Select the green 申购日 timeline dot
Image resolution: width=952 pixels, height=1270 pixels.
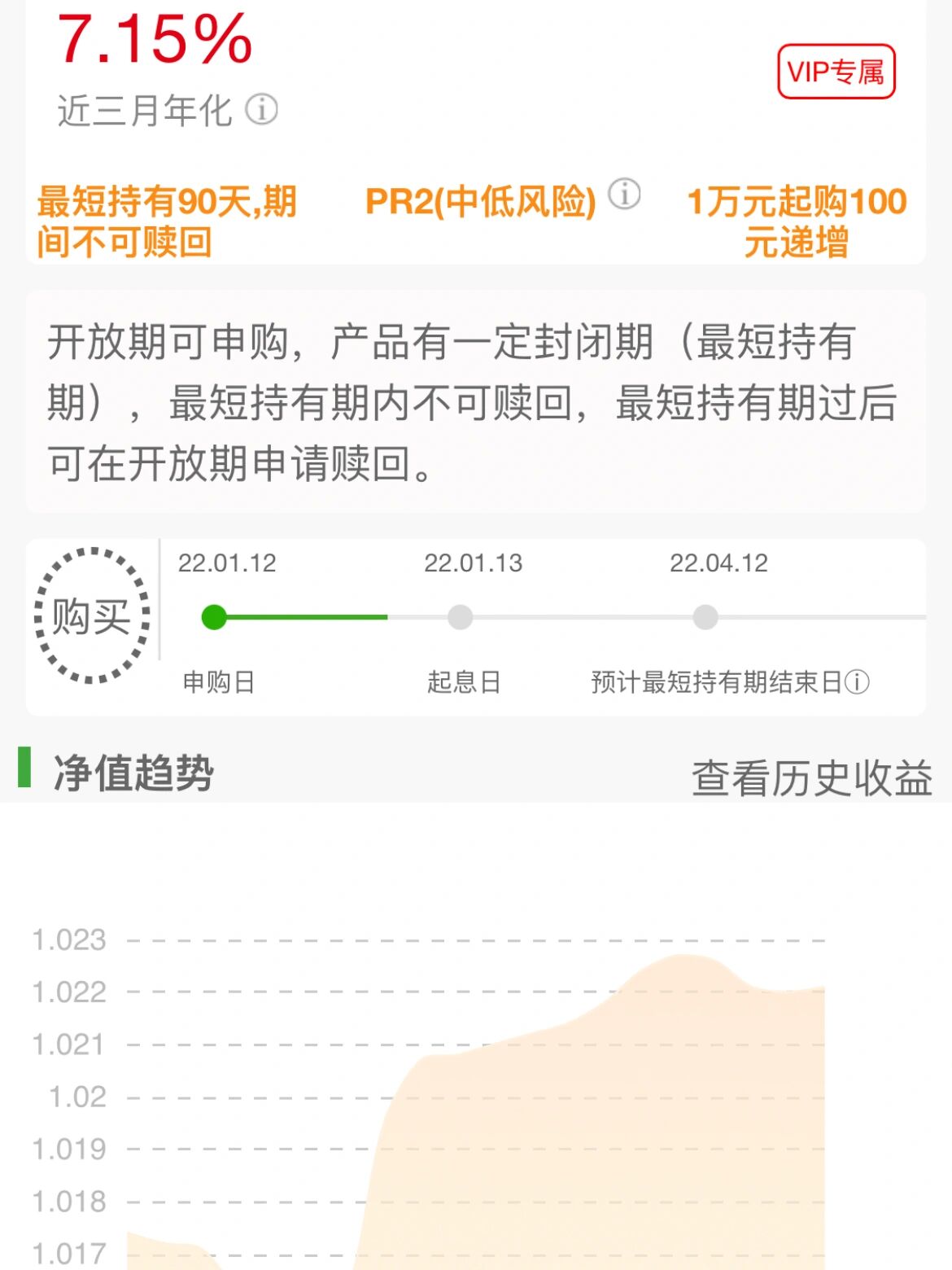[x=213, y=619]
